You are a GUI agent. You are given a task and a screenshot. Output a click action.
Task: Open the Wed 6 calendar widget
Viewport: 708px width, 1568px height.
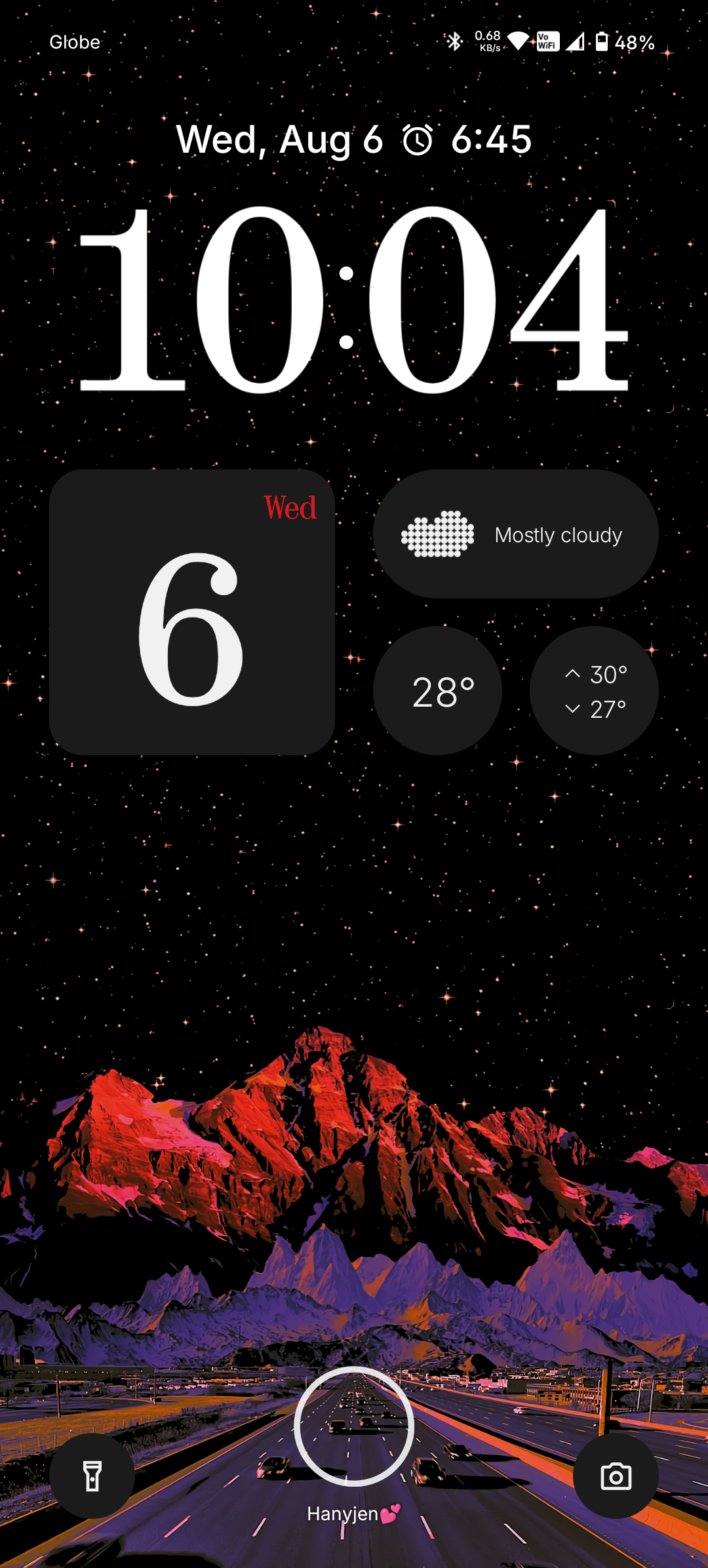(192, 612)
